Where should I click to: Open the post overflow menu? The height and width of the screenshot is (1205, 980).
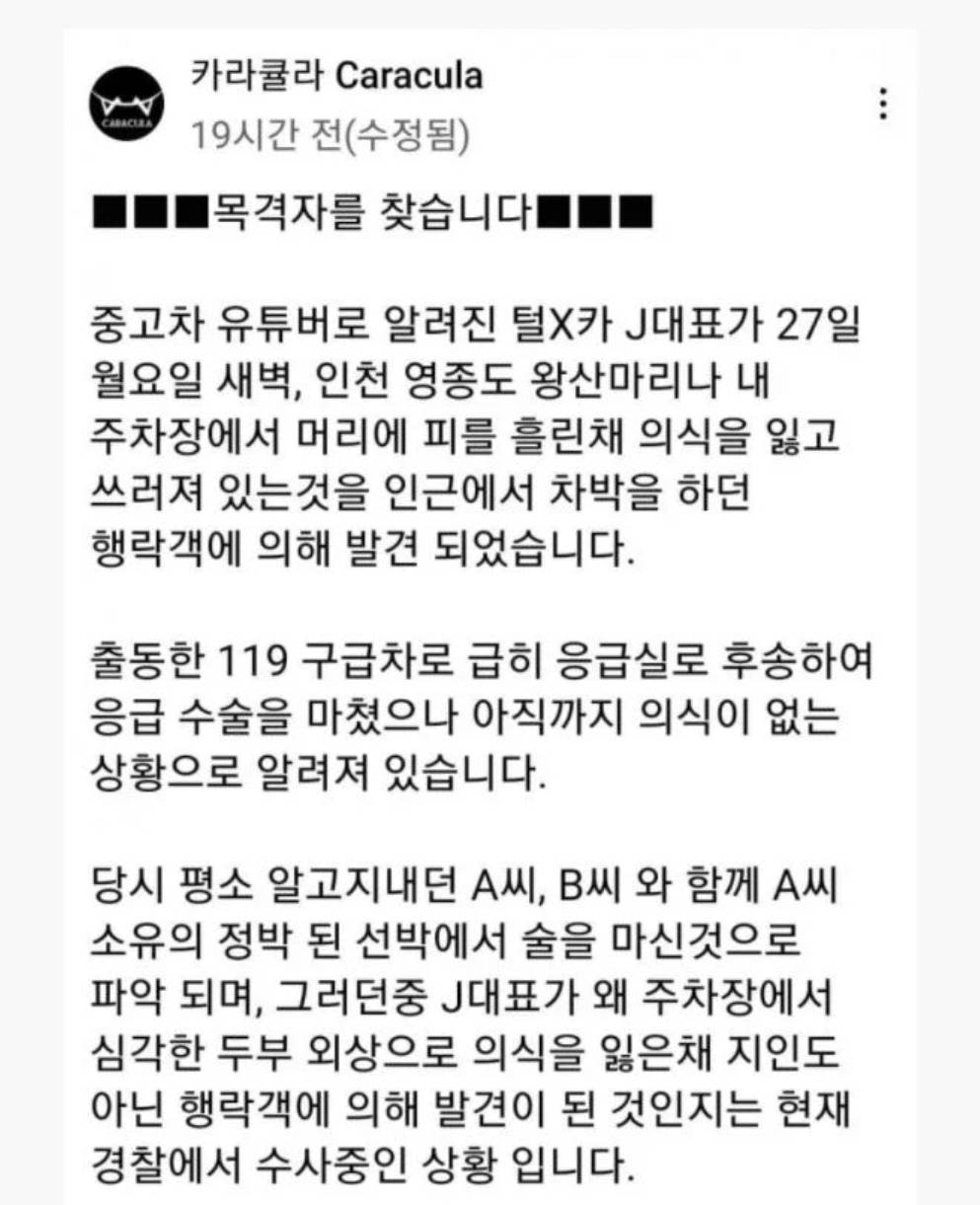click(883, 104)
